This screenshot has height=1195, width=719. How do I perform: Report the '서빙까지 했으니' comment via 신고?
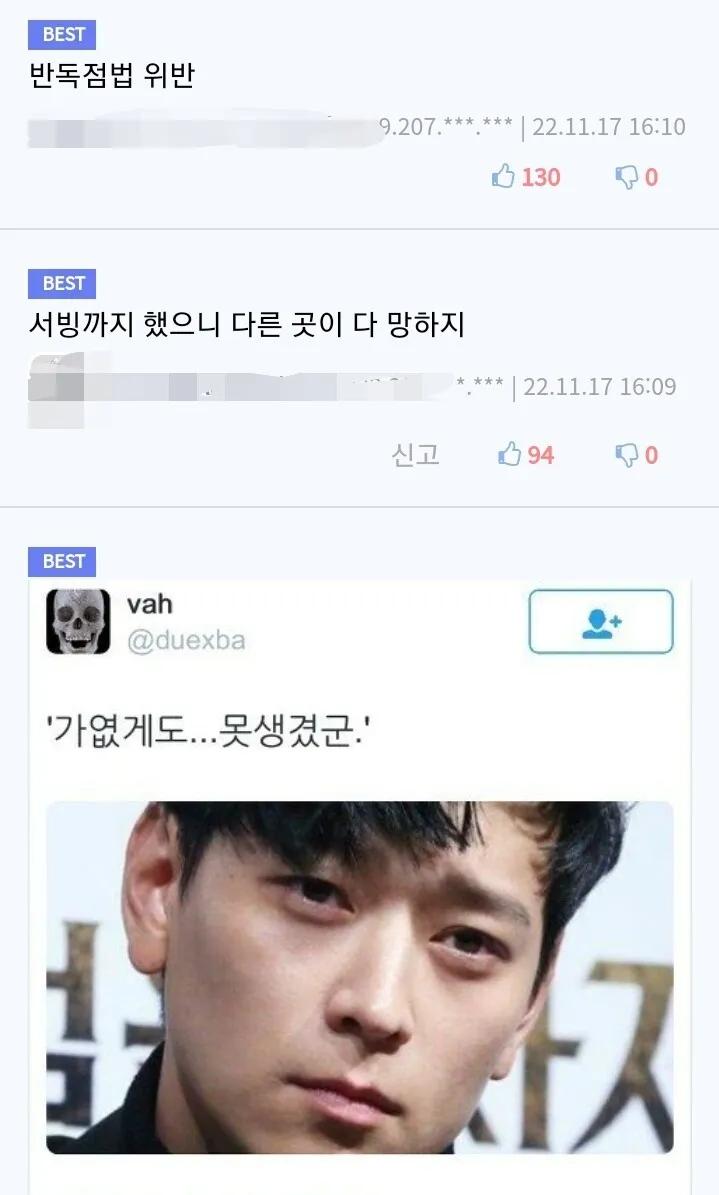(x=415, y=455)
